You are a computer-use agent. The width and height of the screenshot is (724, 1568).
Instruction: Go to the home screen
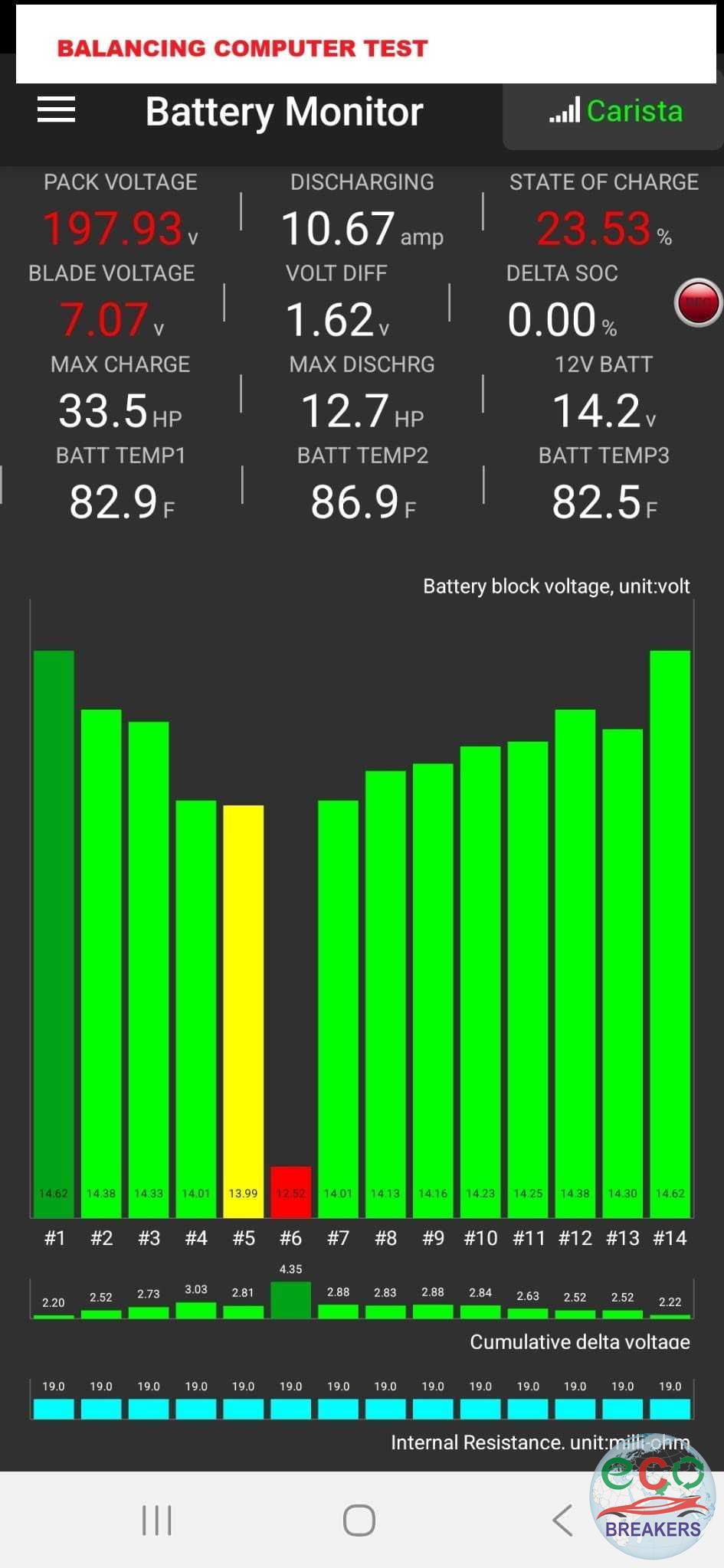coord(359,1520)
